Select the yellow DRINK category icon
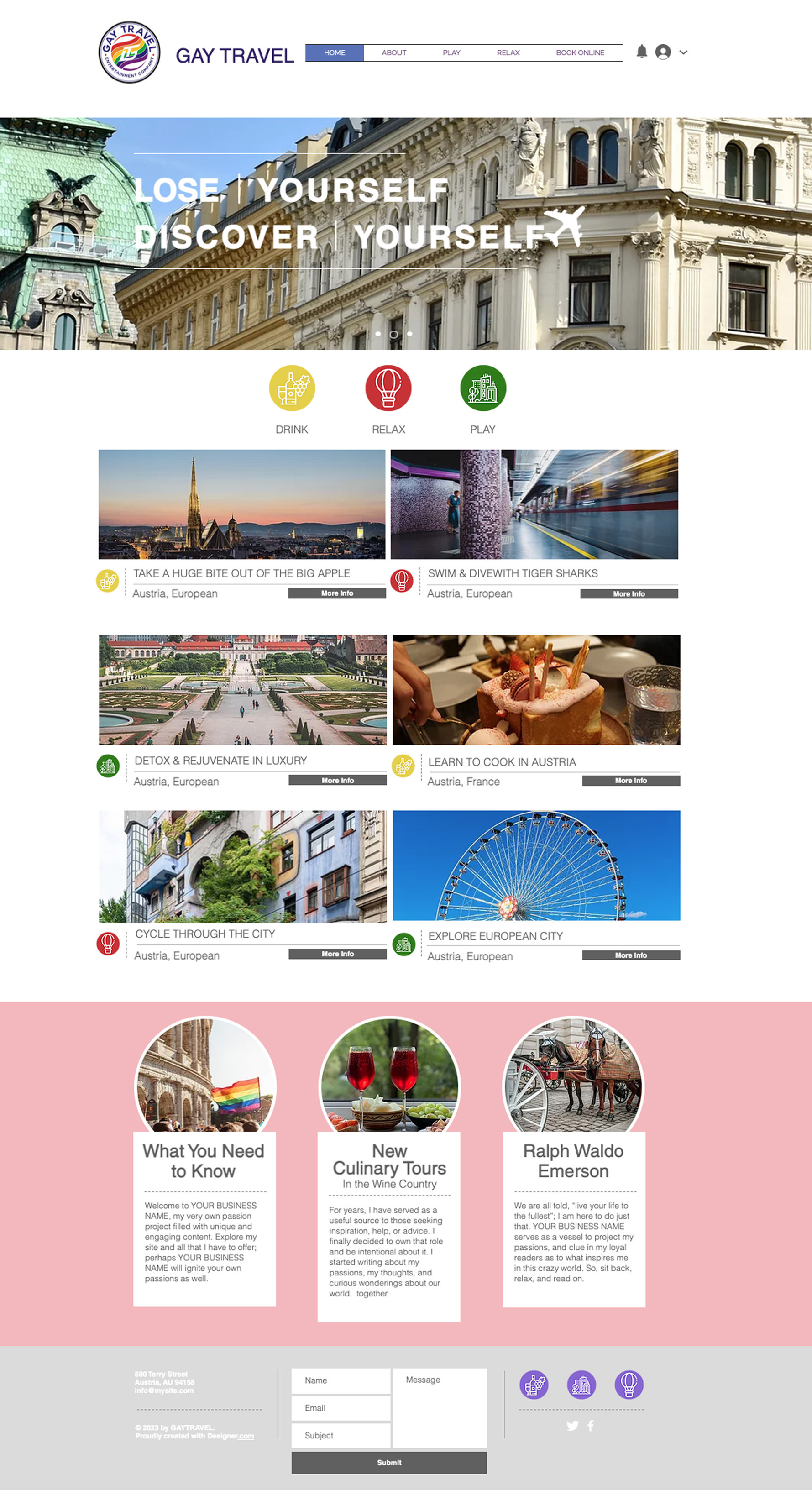 tap(292, 388)
